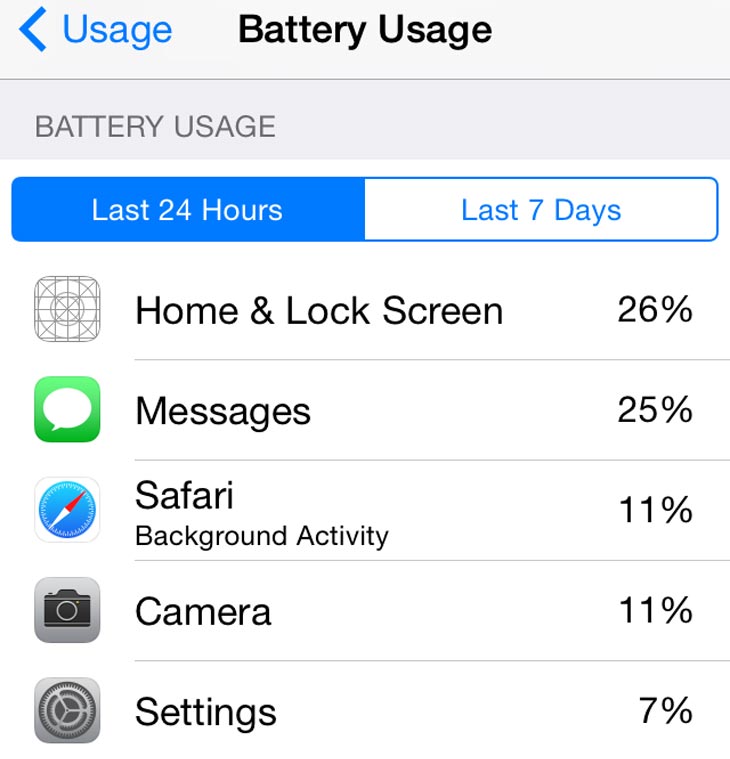Go back to the Usage screen
730x759 pixels.
(96, 30)
